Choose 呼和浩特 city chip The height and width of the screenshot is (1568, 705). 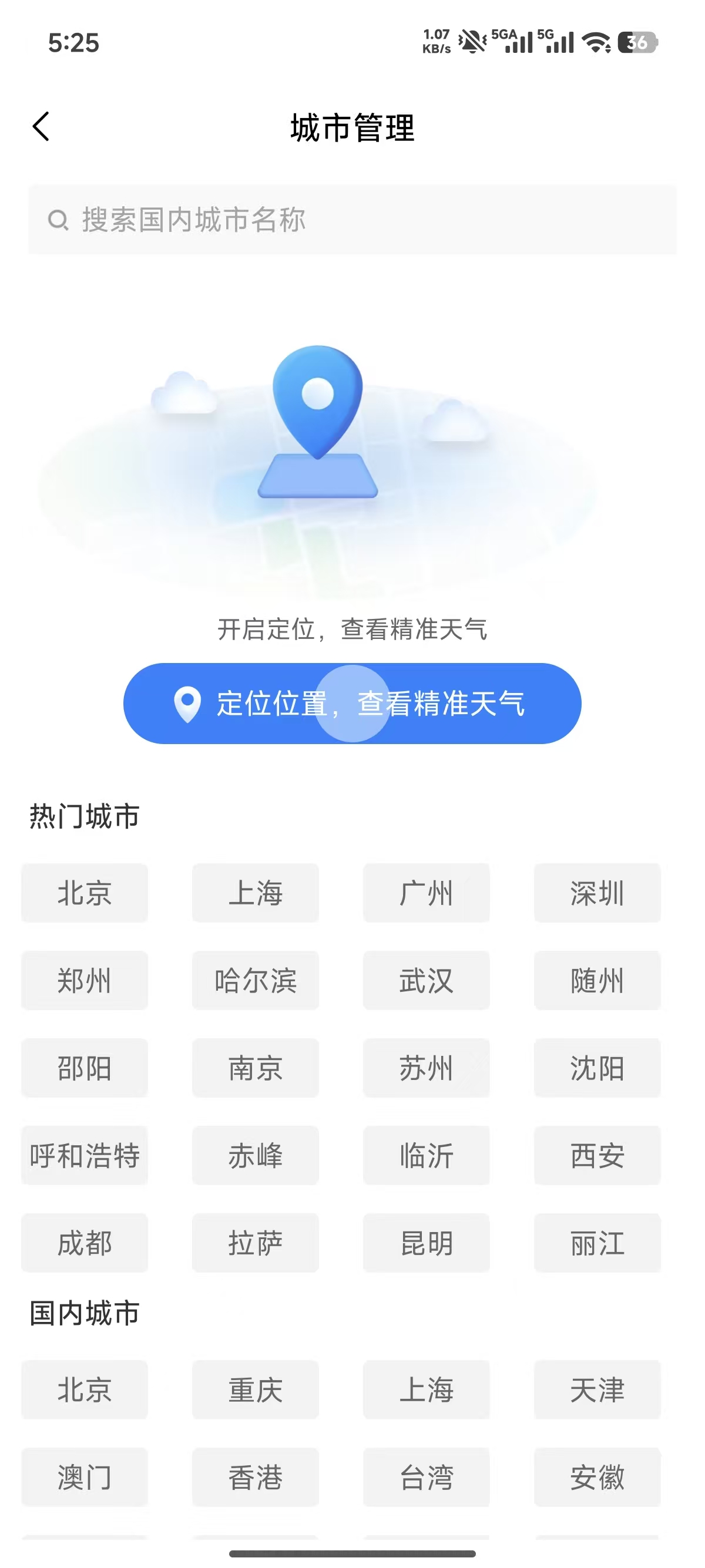[x=85, y=1155]
